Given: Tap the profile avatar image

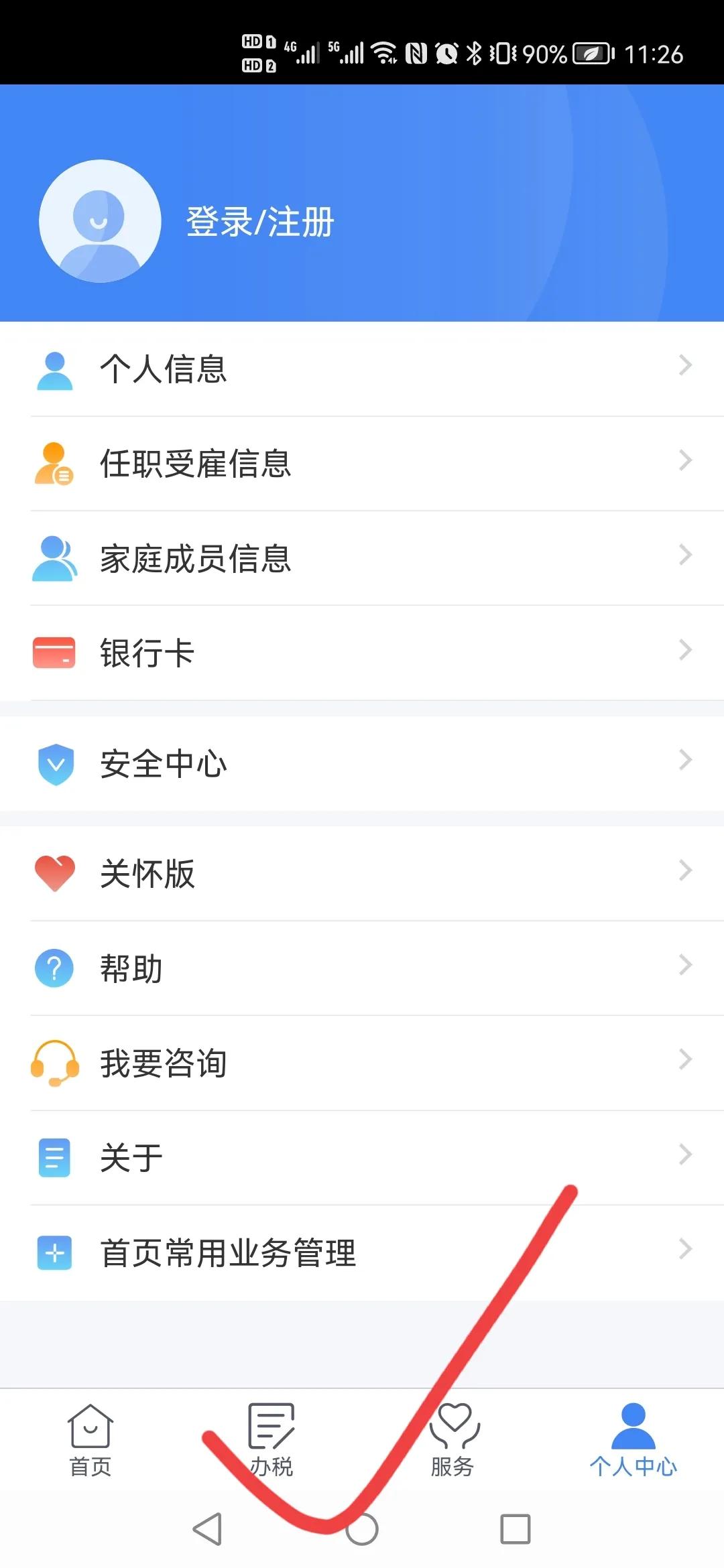Looking at the screenshot, I should click(101, 221).
